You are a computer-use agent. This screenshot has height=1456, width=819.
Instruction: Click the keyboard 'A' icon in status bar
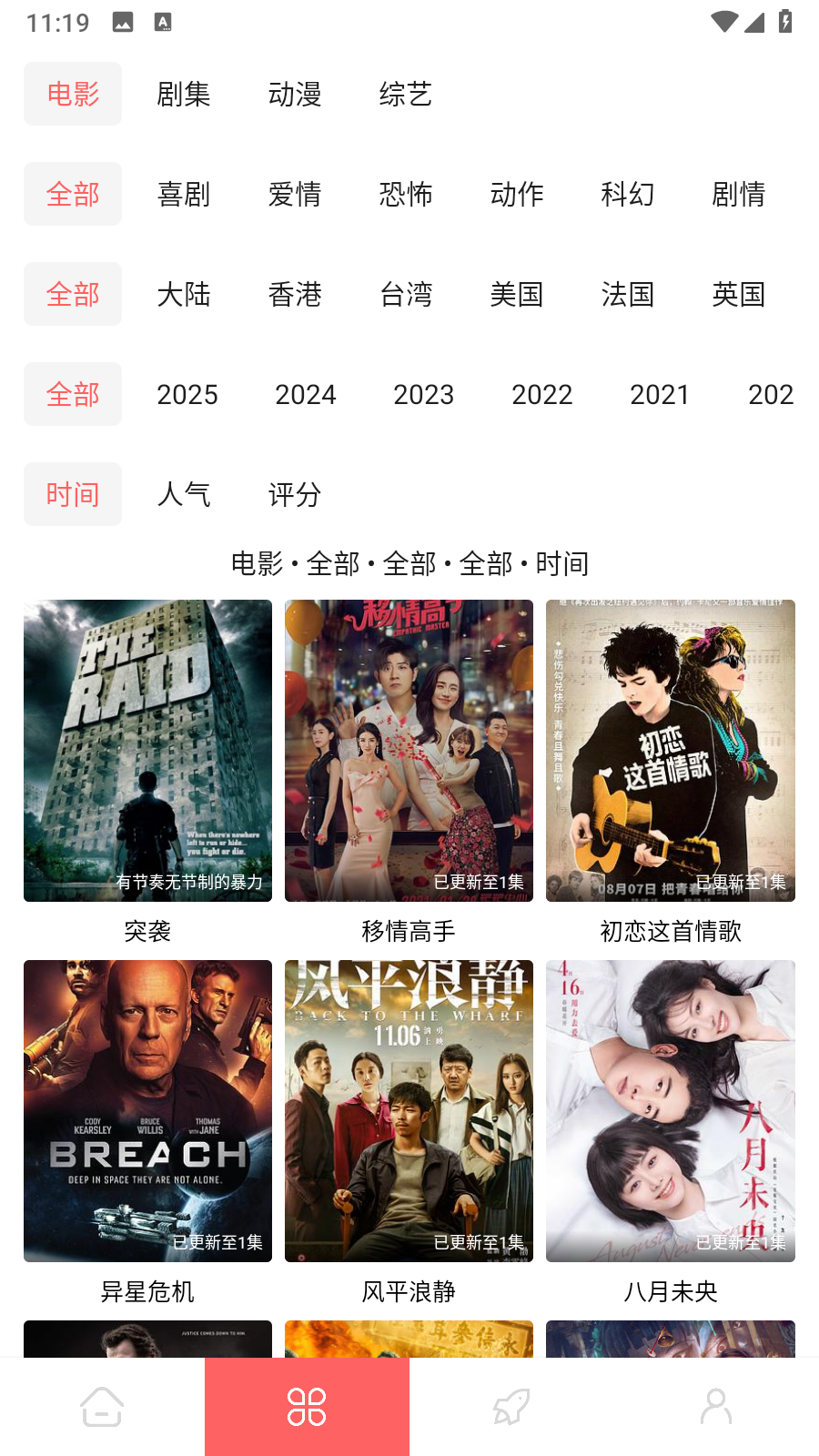164,21
